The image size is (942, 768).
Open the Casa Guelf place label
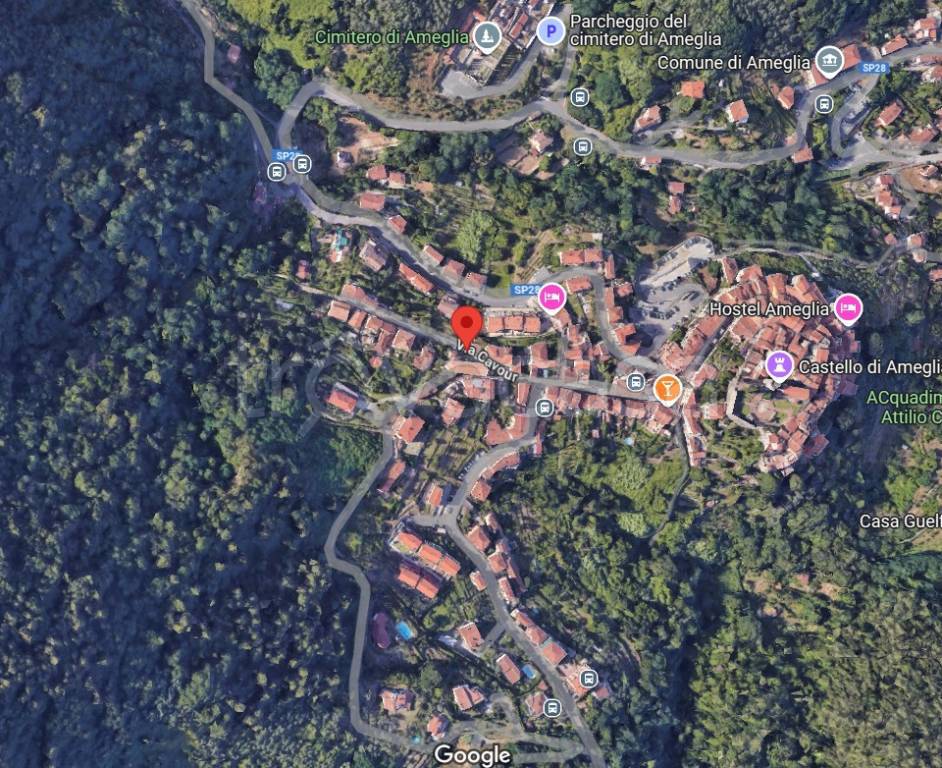point(899,521)
